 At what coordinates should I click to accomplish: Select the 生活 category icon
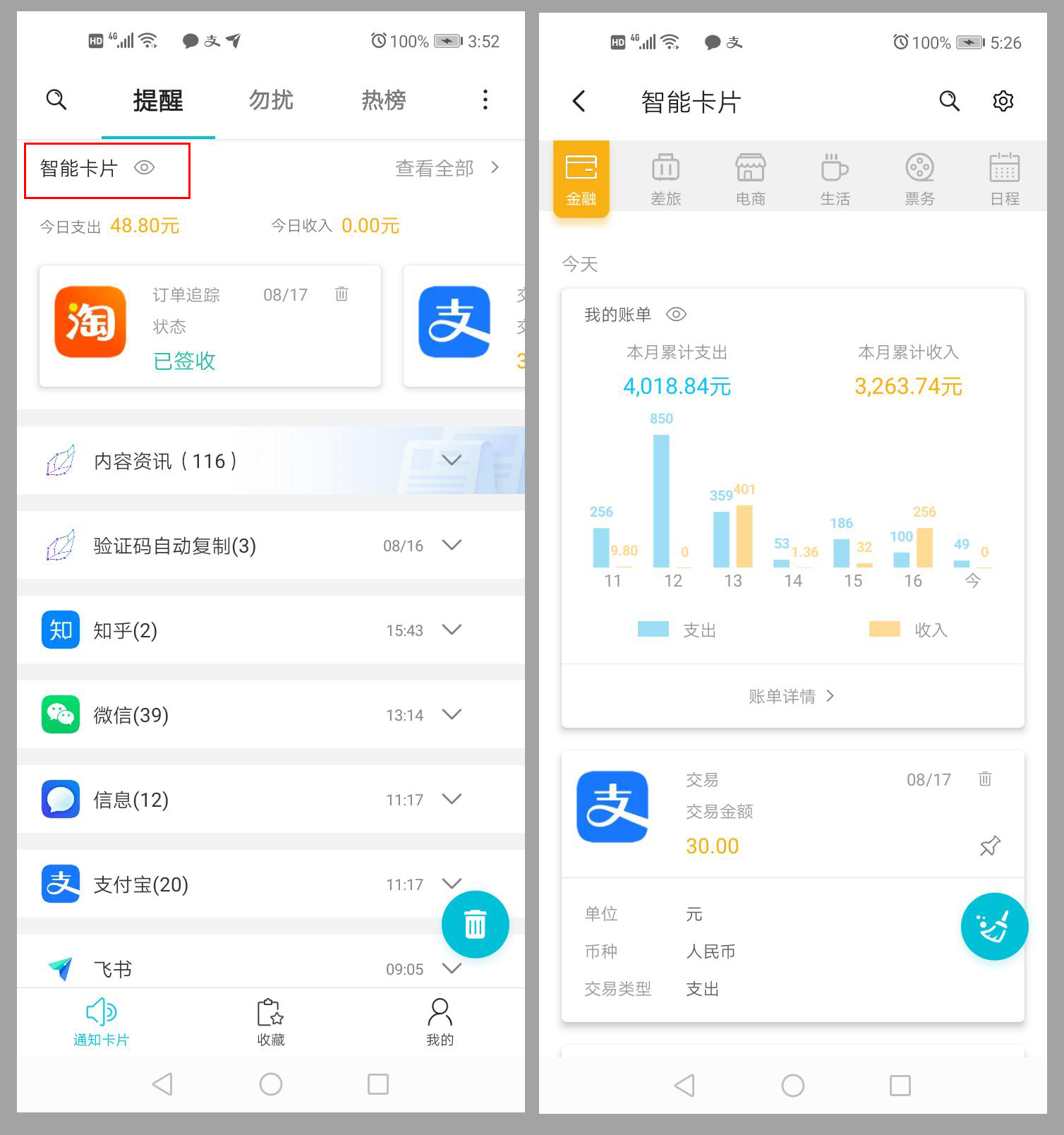pyautogui.click(x=835, y=176)
